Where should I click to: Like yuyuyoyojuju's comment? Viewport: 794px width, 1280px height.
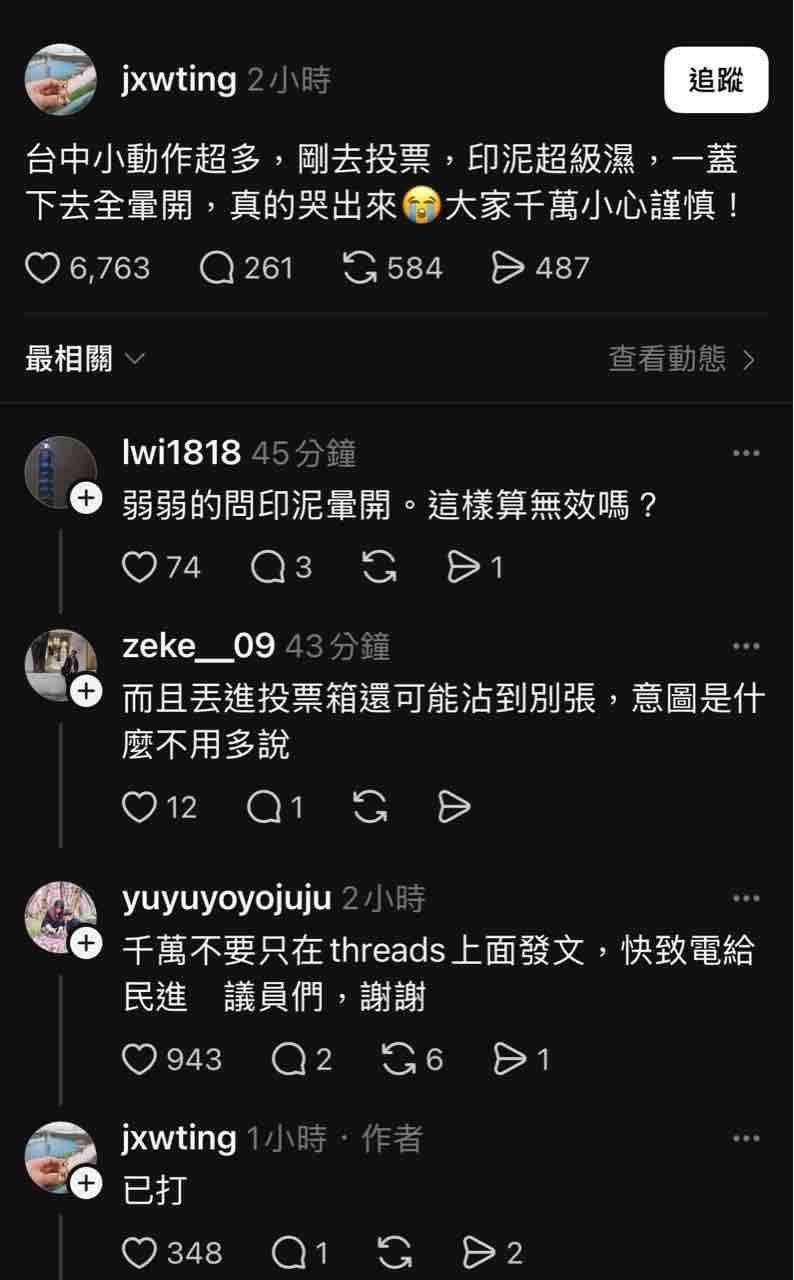[x=139, y=1059]
